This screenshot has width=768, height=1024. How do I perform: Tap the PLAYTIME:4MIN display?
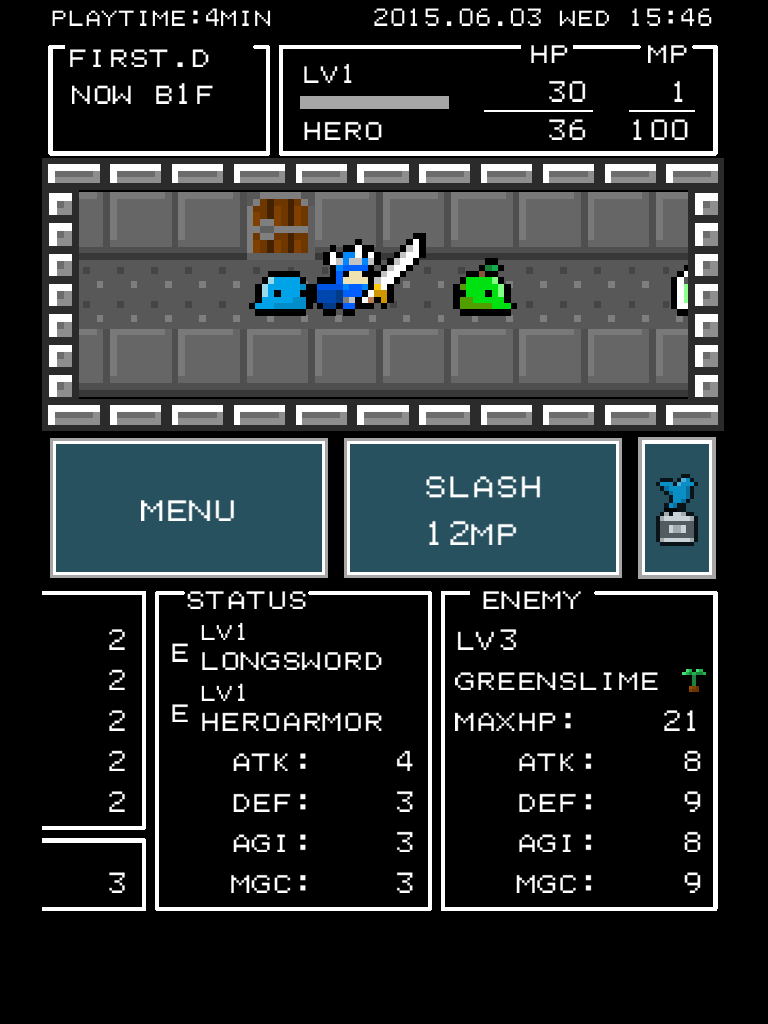(x=160, y=18)
